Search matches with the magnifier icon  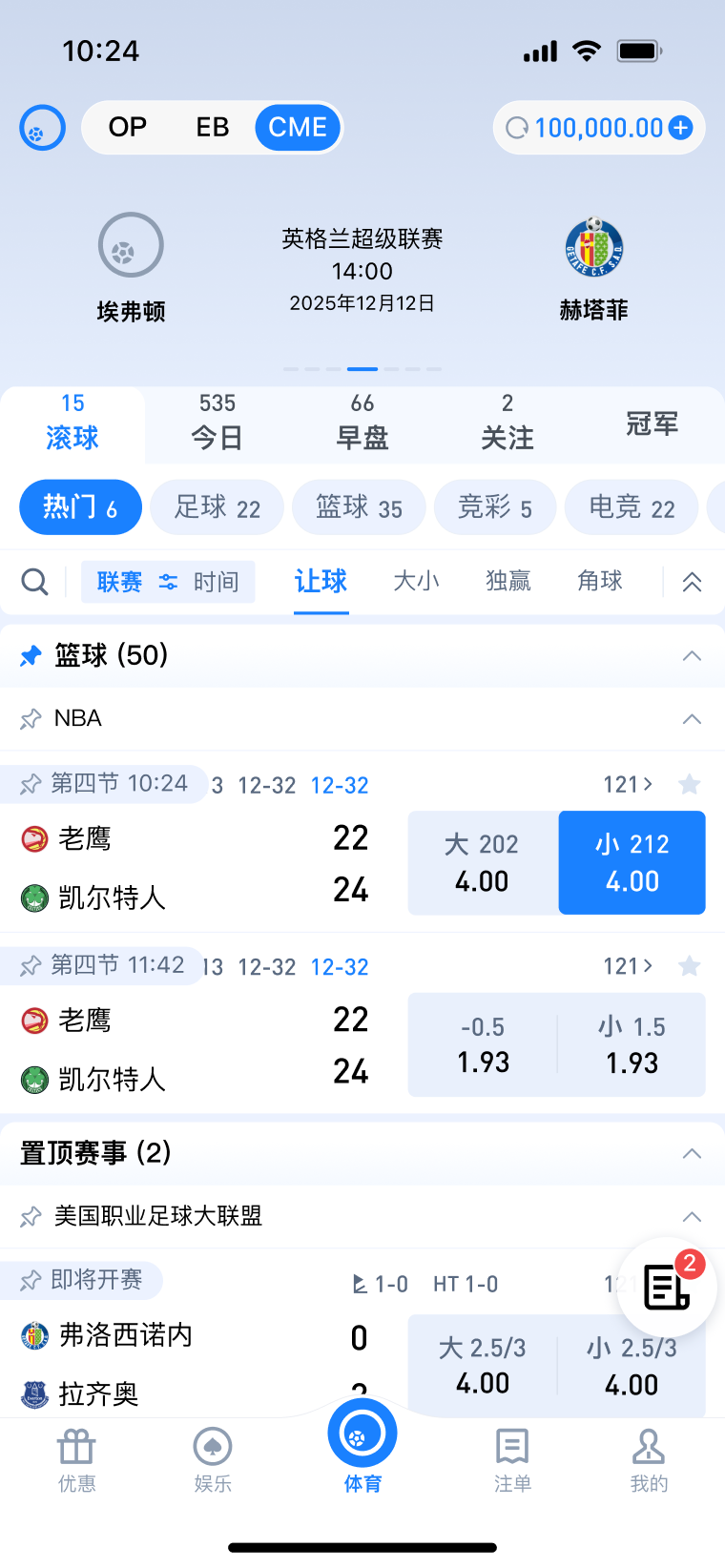point(34,582)
